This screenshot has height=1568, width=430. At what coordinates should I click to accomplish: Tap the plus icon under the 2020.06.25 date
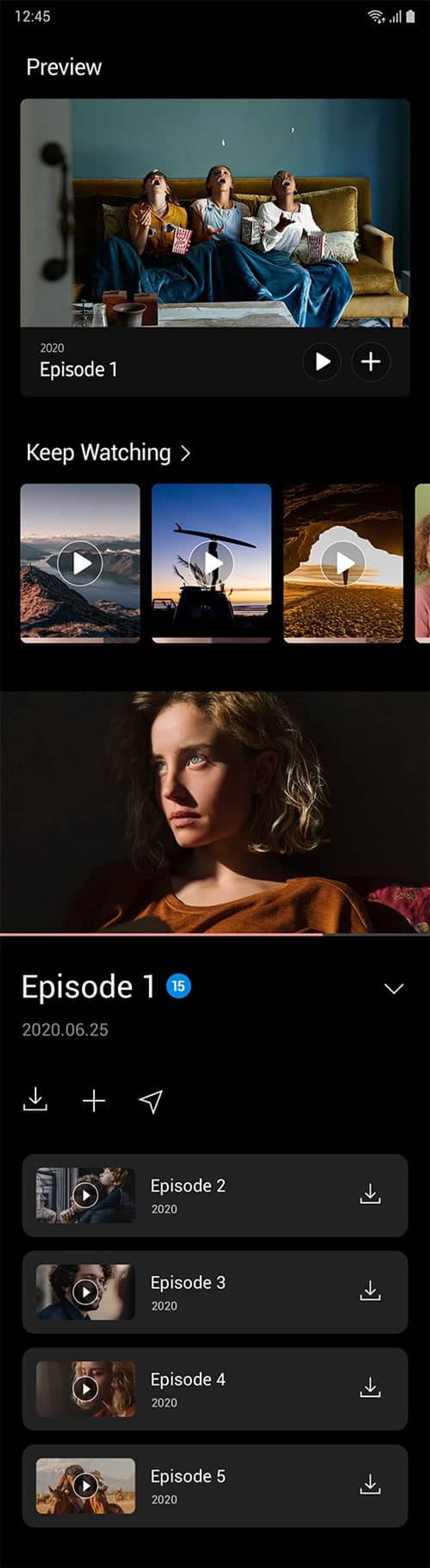tap(93, 1101)
